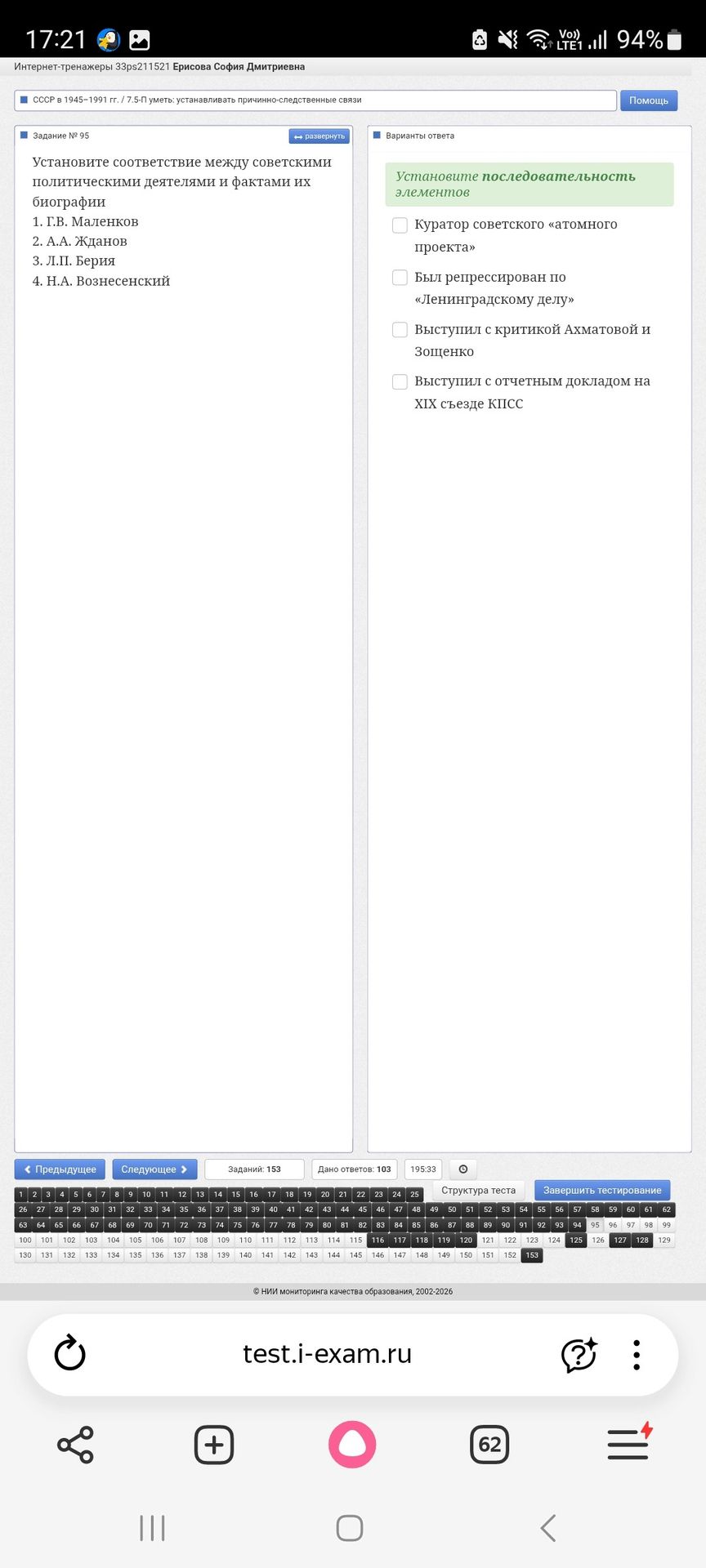This screenshot has width=706, height=1568.
Task: Open the browser three-dot menu
Action: 637,1355
